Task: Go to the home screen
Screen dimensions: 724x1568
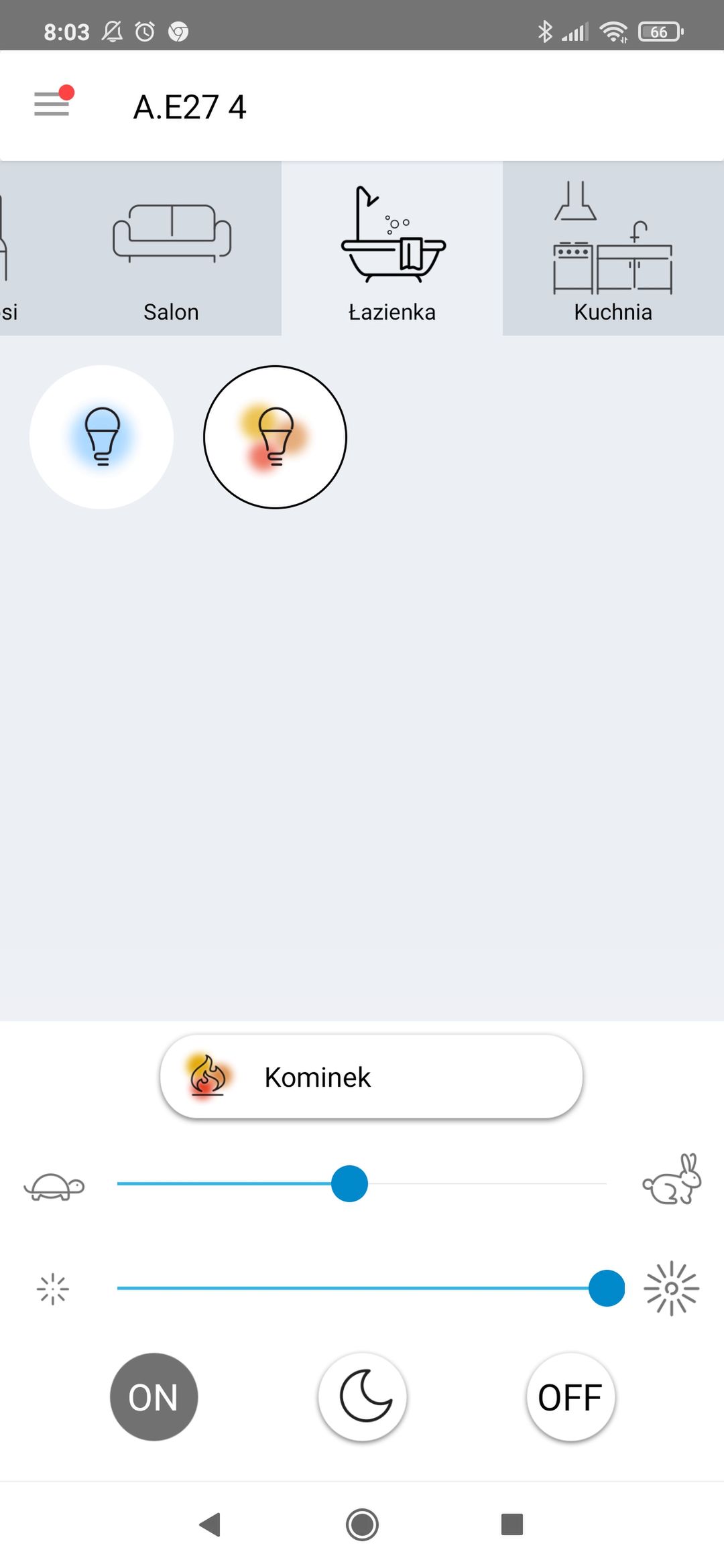Action: pos(362,1524)
